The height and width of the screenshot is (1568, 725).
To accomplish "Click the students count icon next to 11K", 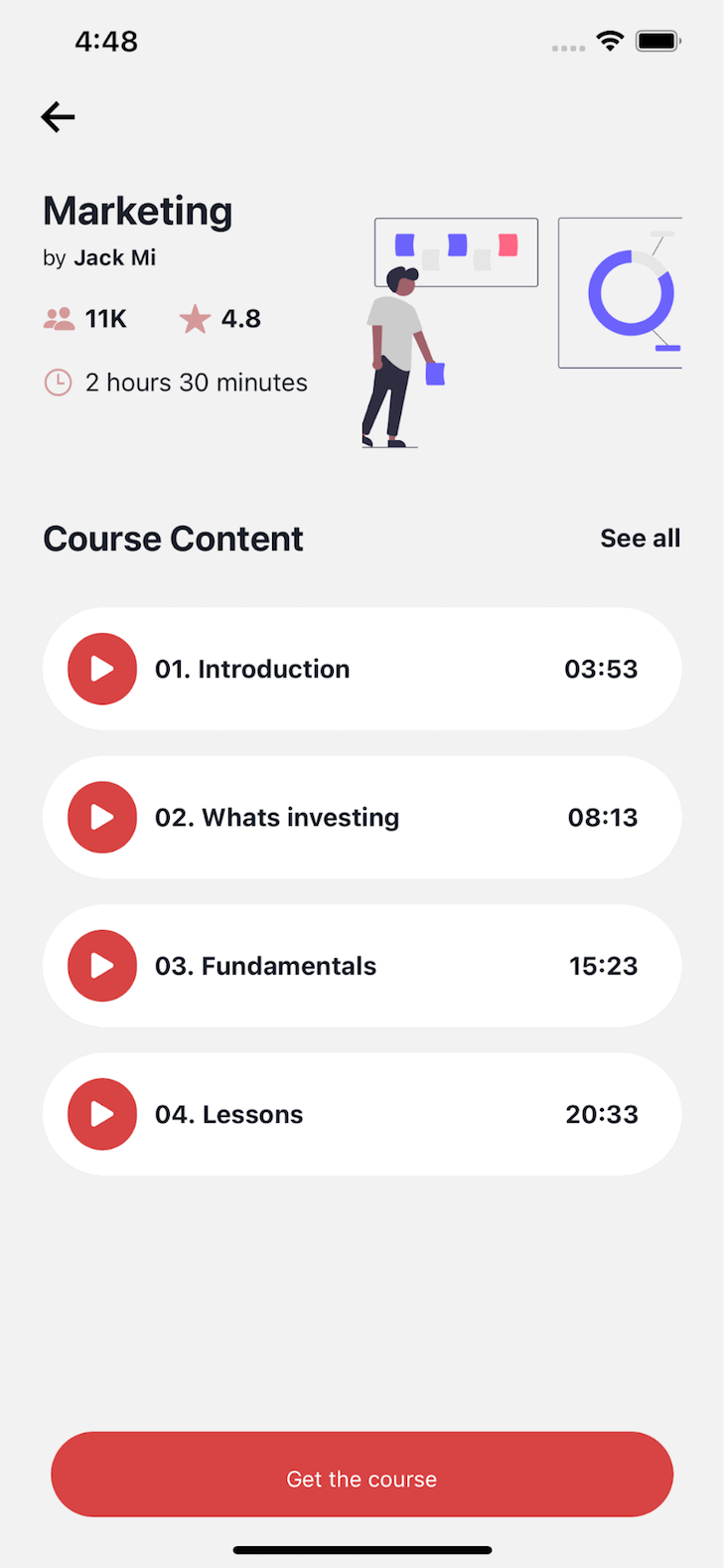I will 57,318.
